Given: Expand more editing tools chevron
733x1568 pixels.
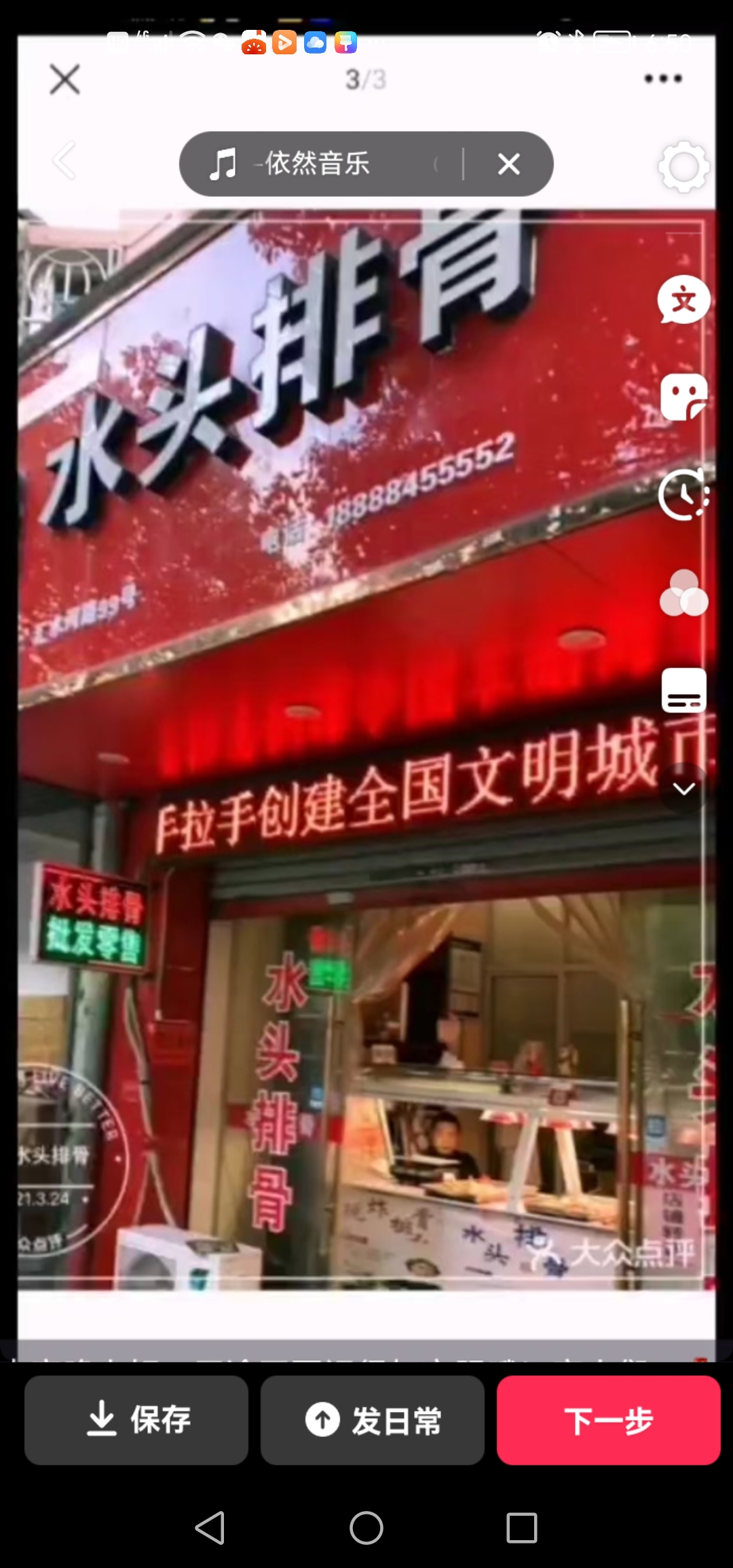Looking at the screenshot, I should click(683, 789).
